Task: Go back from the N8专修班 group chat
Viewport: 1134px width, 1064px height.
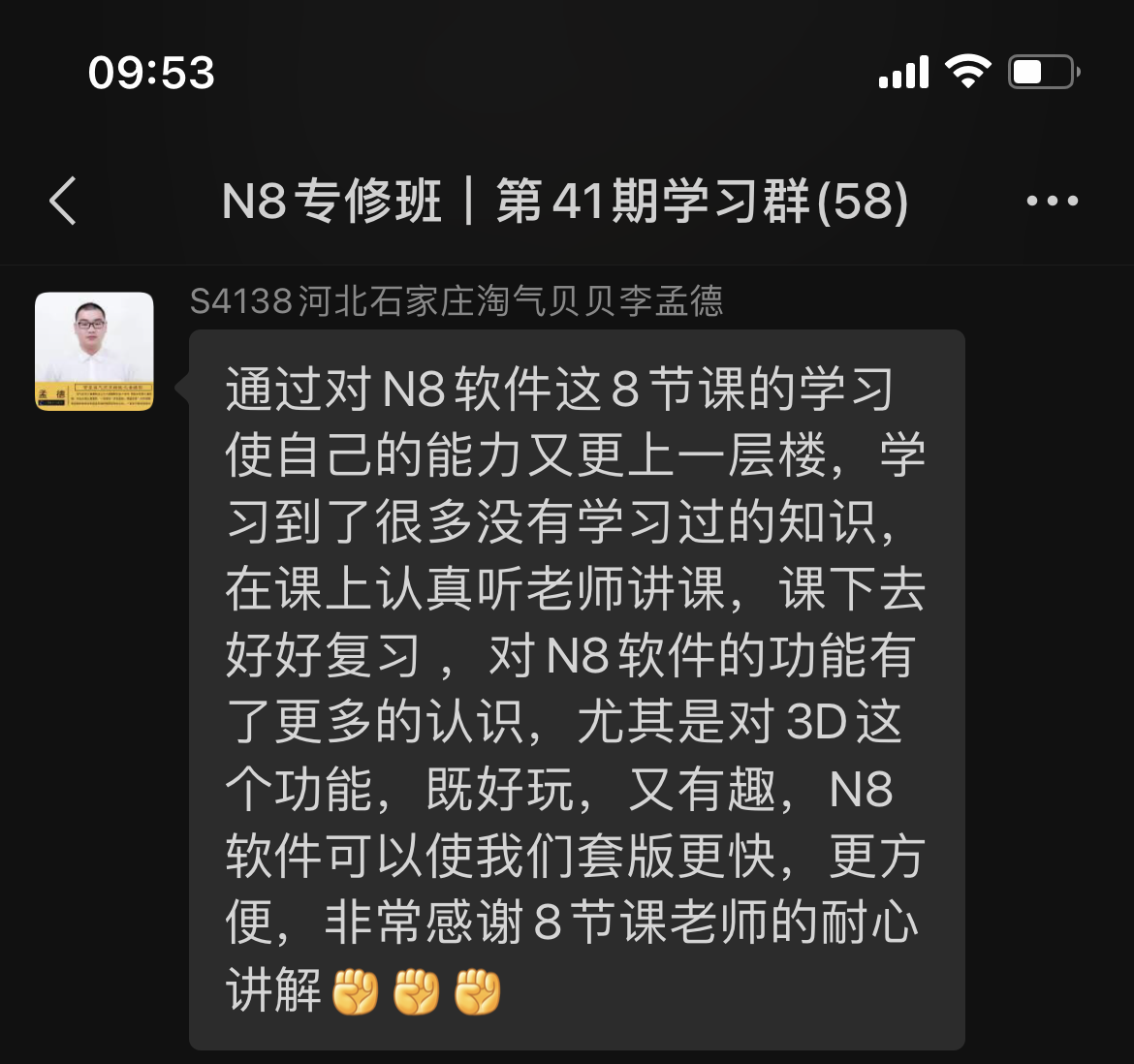Action: click(63, 202)
